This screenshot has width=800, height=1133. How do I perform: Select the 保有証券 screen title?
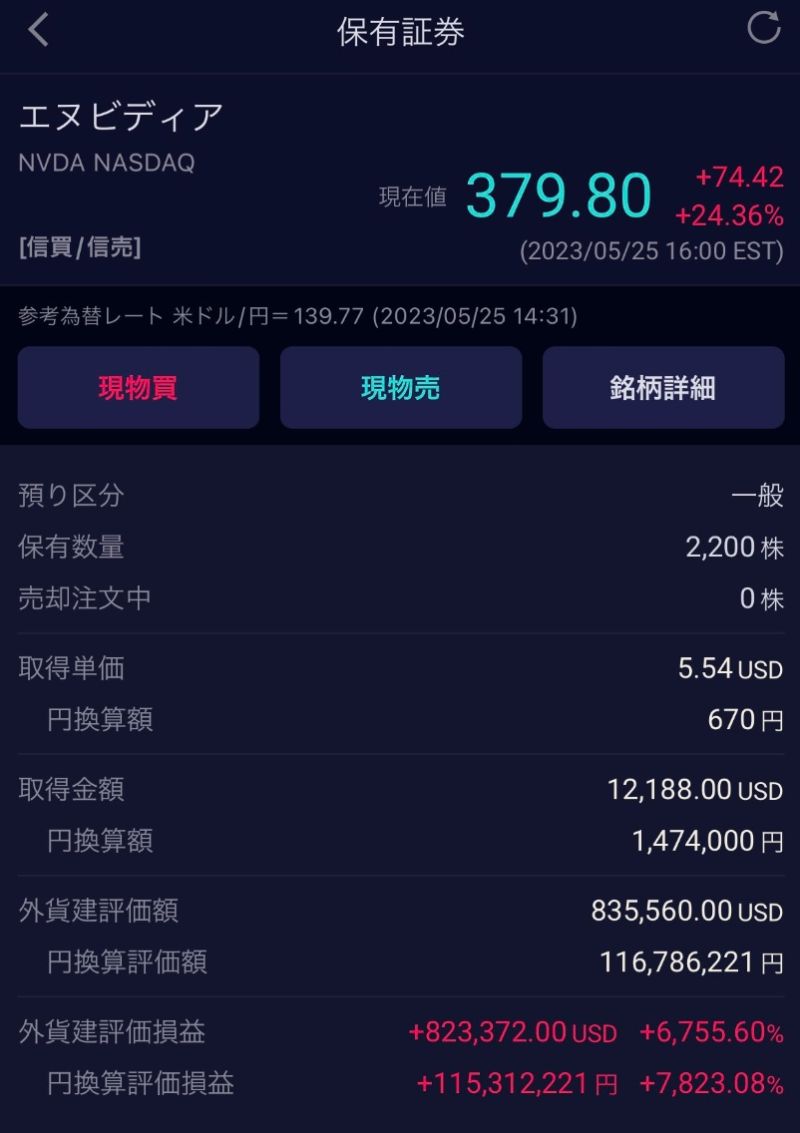click(x=399, y=31)
